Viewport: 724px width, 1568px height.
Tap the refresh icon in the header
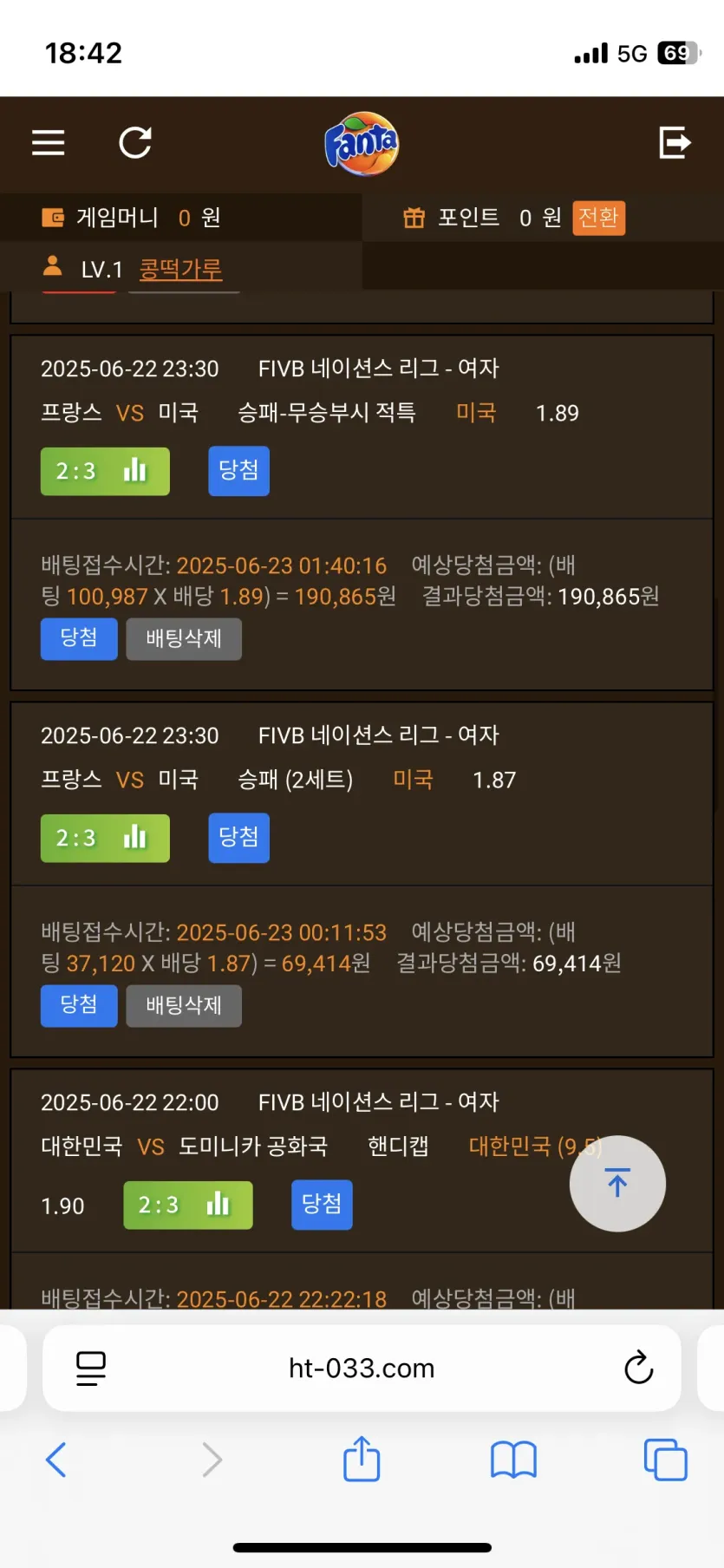[x=135, y=142]
